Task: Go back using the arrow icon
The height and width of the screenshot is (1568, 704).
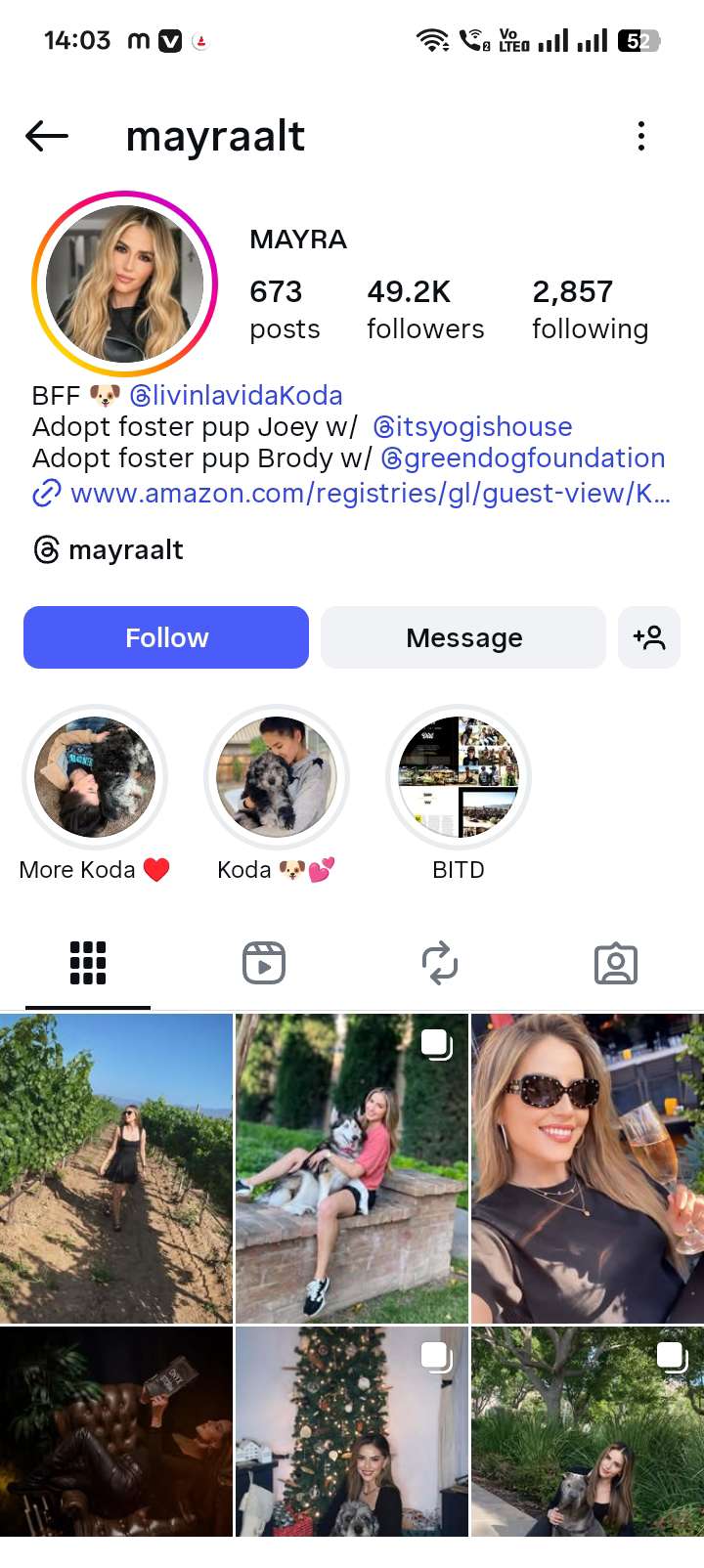Action: [46, 137]
